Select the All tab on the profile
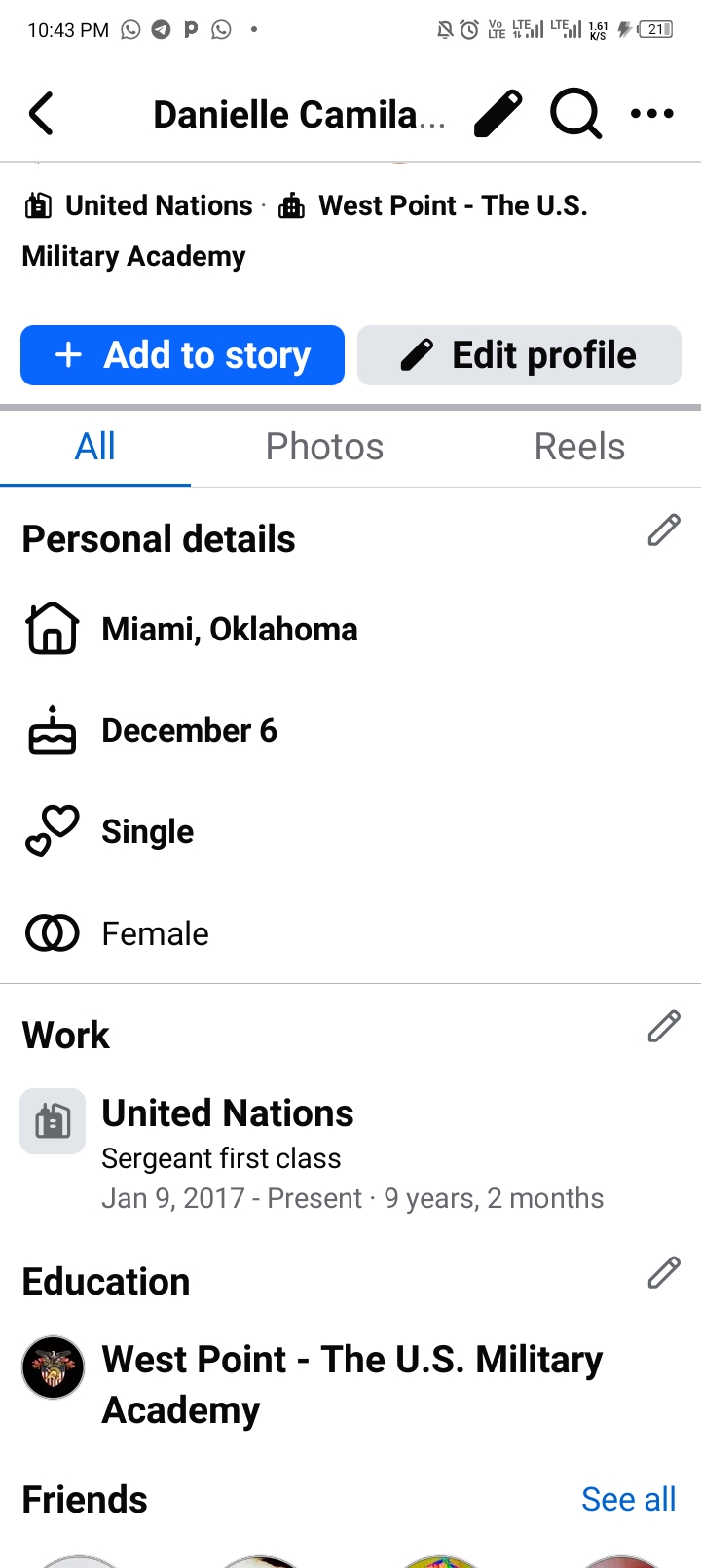 click(x=94, y=446)
